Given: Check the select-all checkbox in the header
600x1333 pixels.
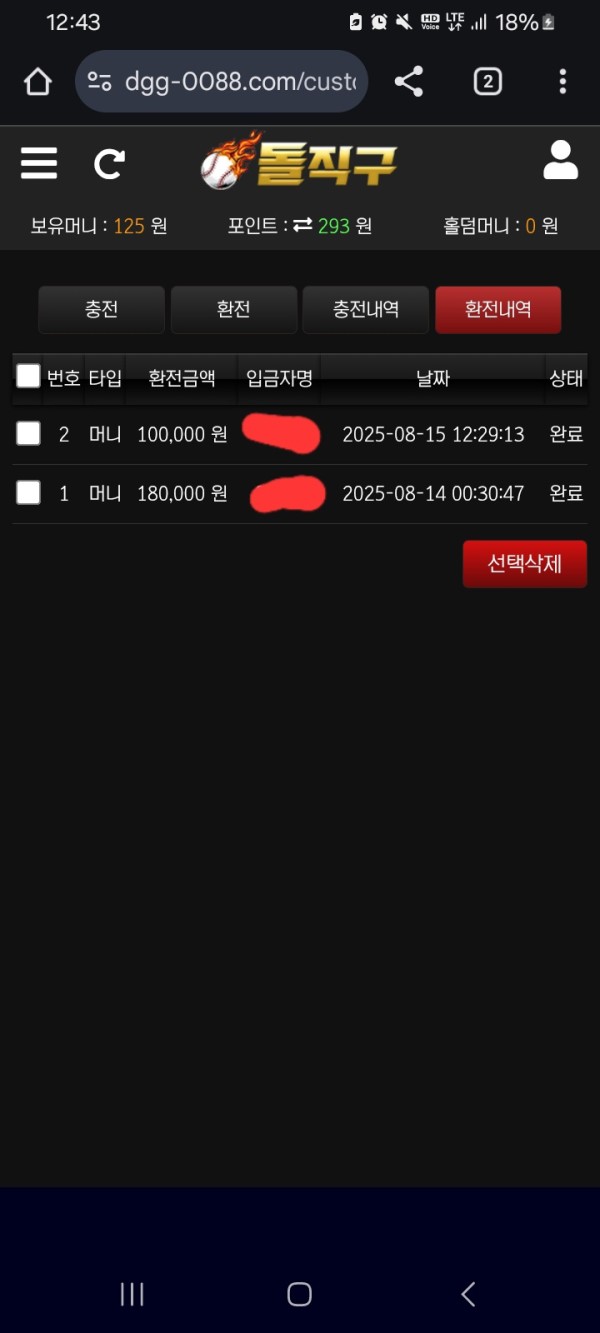Looking at the screenshot, I should 28,376.
